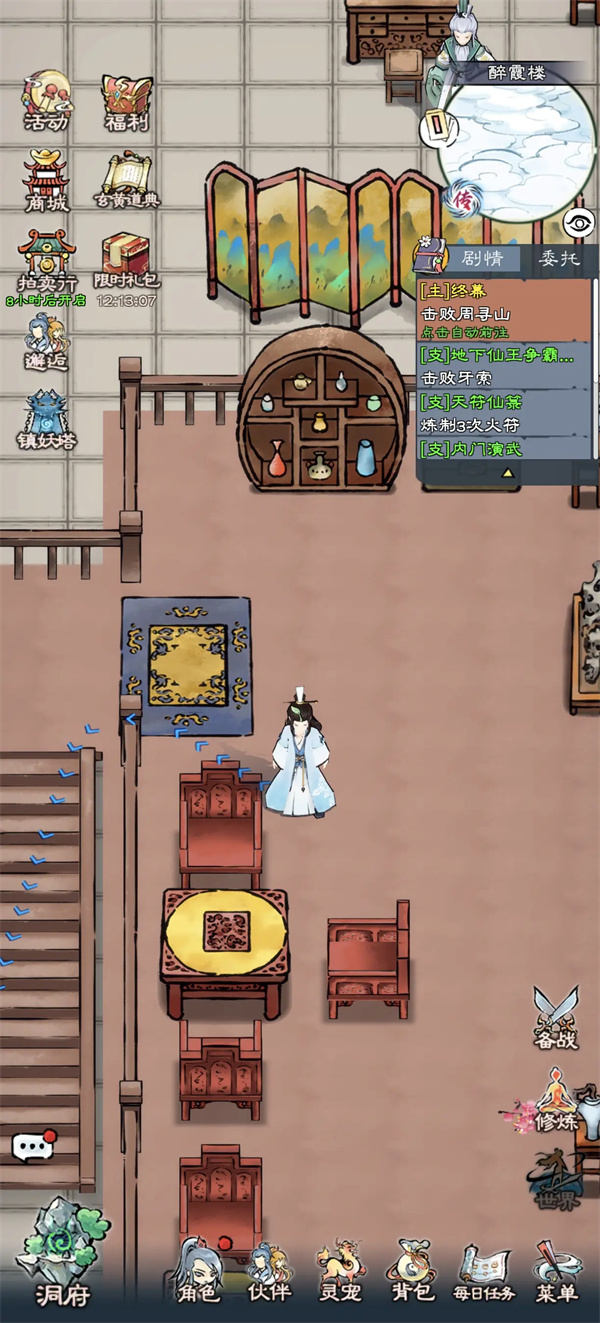Open the chat message bubble
The width and height of the screenshot is (600, 1323).
pos(33,1146)
